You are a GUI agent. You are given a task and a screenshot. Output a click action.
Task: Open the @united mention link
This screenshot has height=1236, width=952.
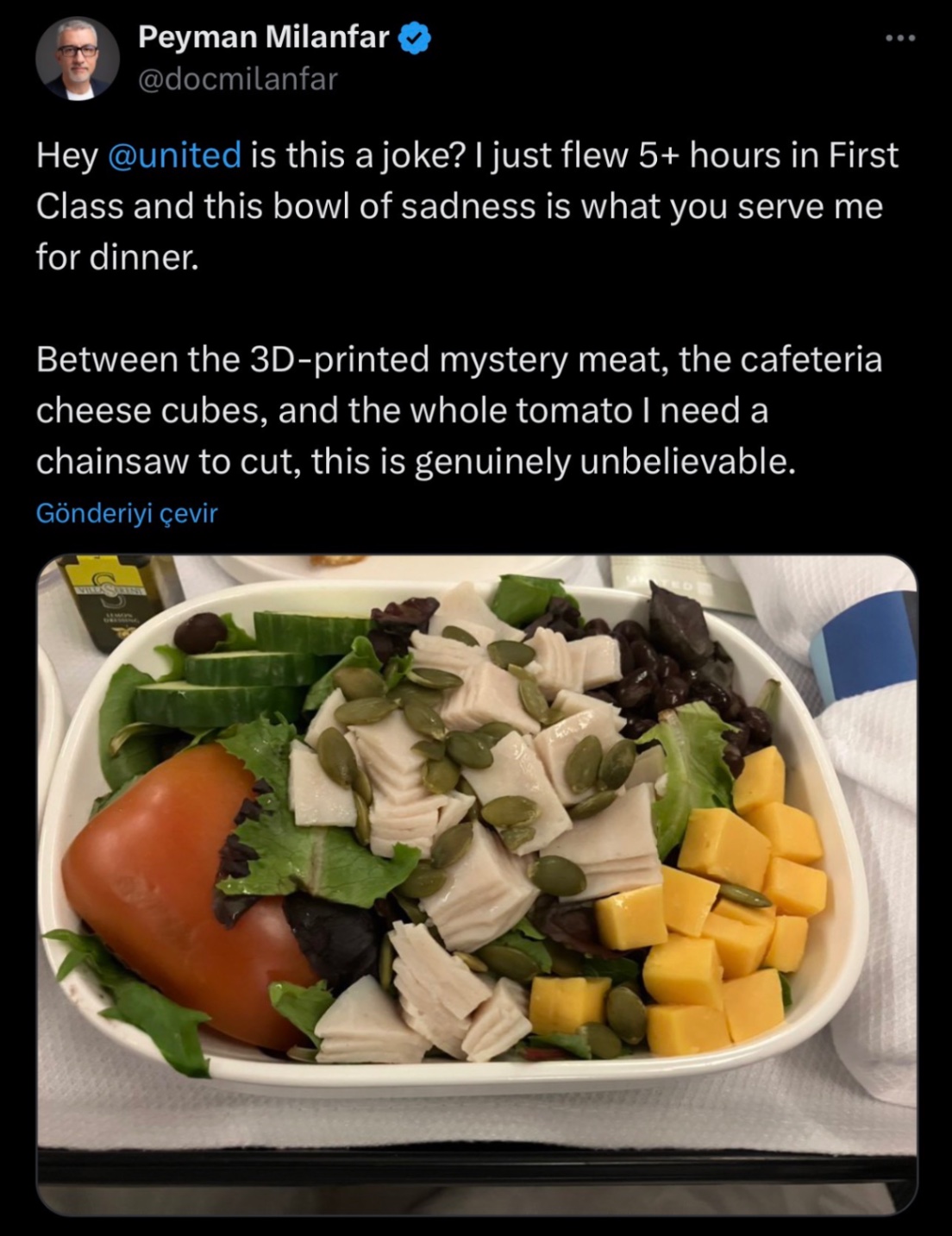click(x=174, y=155)
